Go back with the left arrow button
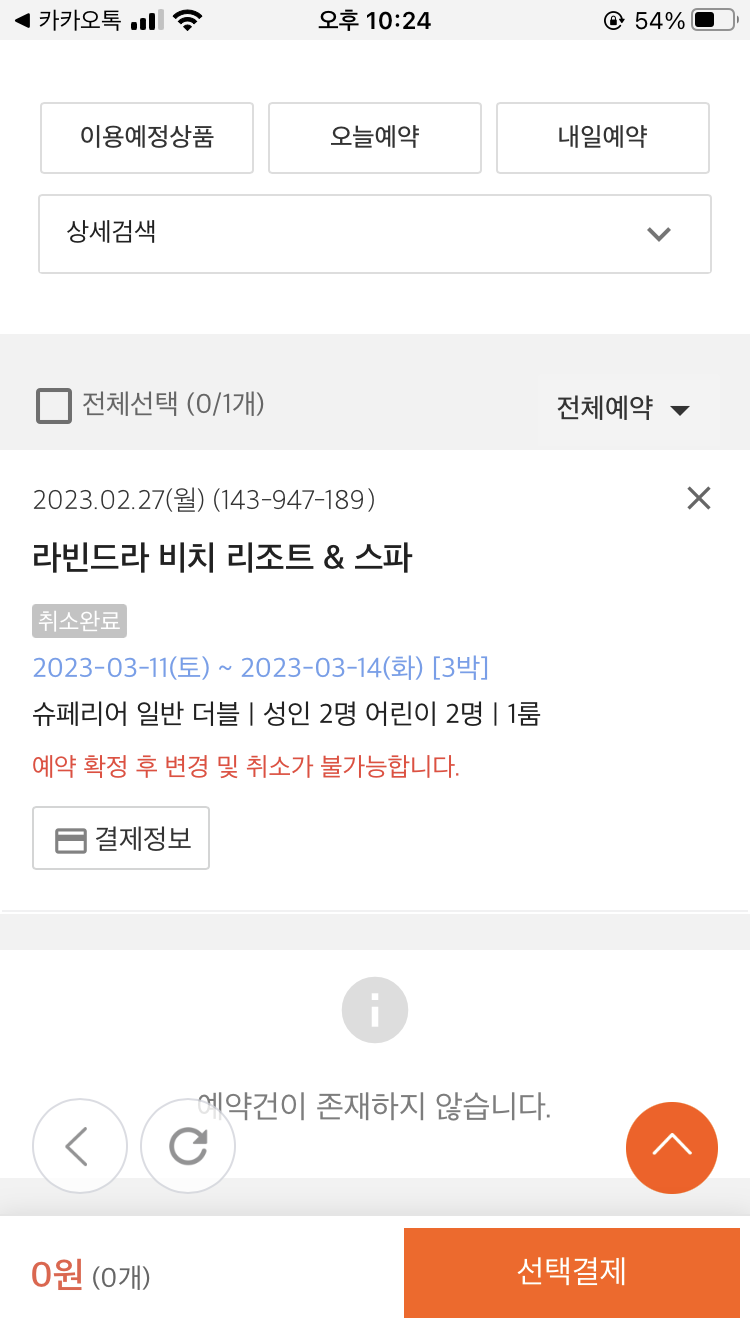The height and width of the screenshot is (1334, 750). pos(80,1146)
